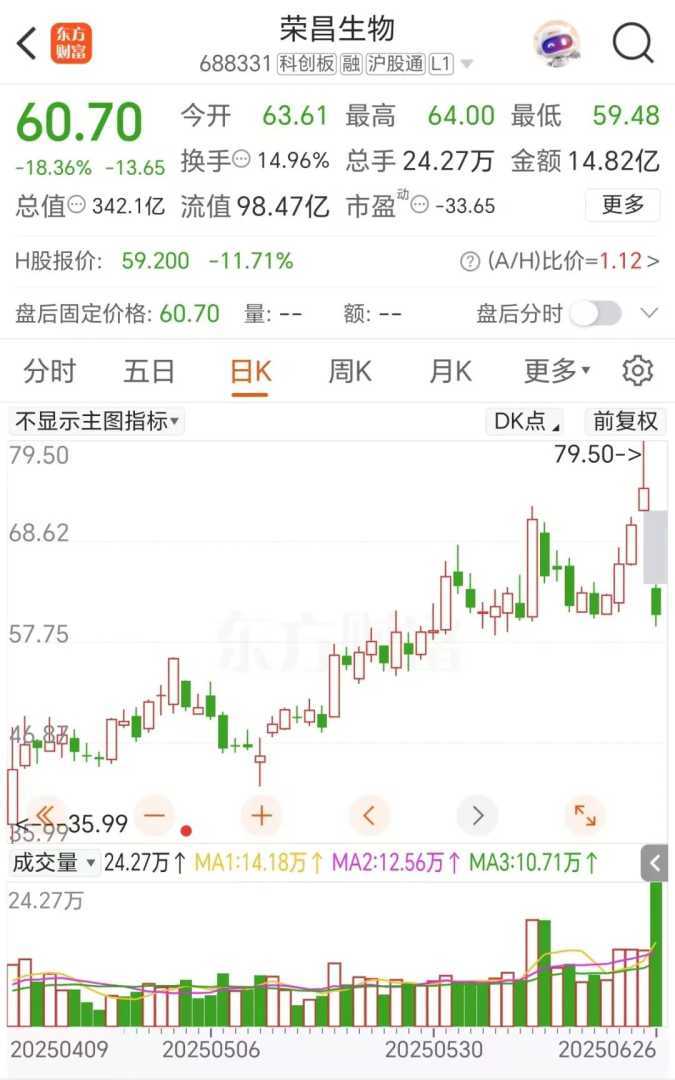Select the 周K chart tab

(x=349, y=372)
